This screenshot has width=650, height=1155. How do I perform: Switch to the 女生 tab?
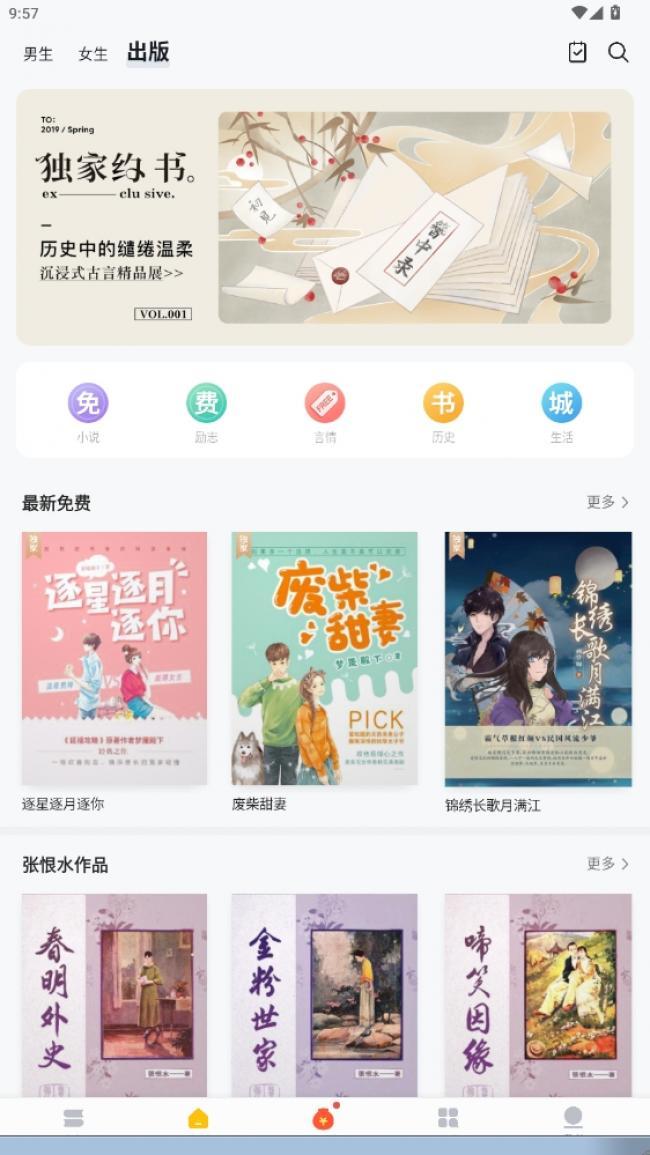[x=93, y=54]
